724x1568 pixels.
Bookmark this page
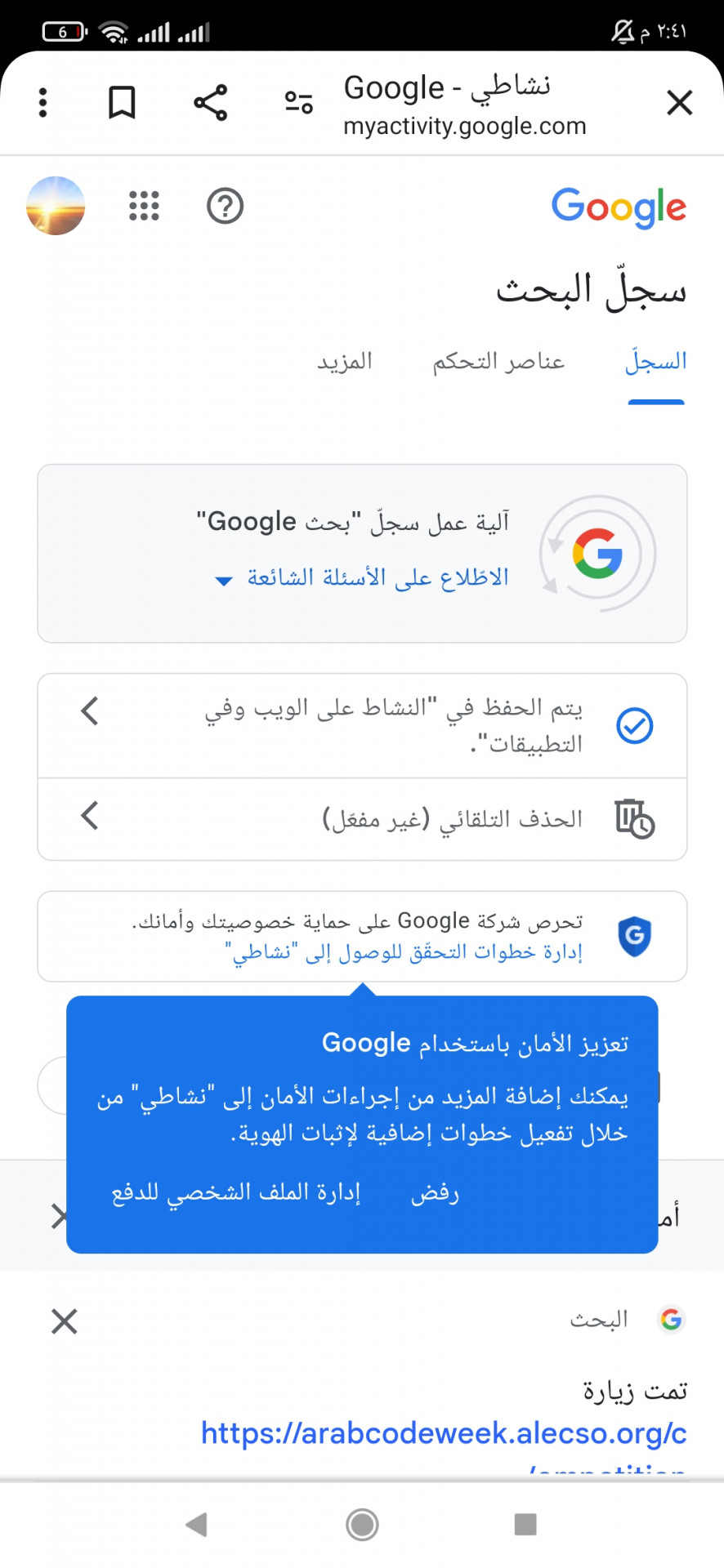122,103
